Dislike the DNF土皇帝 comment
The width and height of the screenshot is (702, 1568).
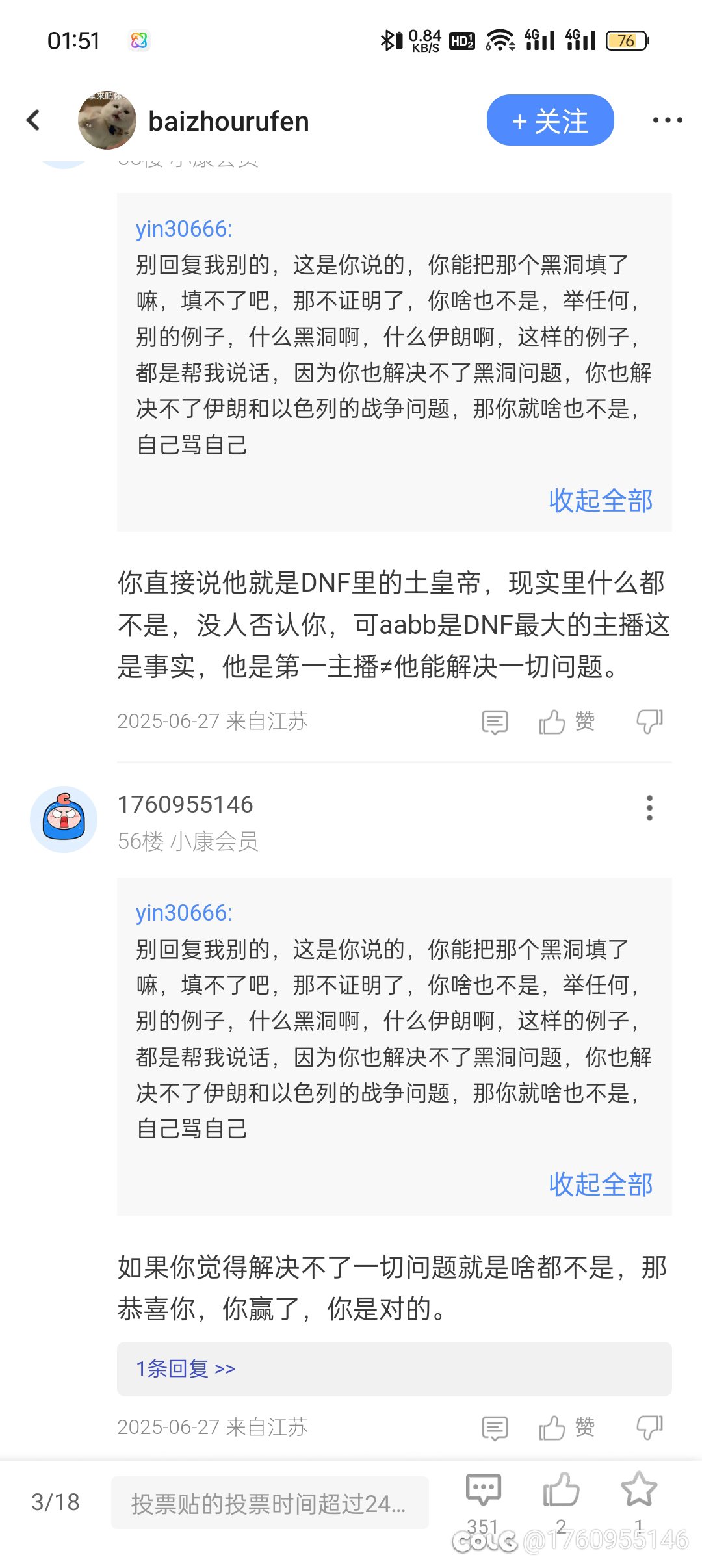pos(649,722)
